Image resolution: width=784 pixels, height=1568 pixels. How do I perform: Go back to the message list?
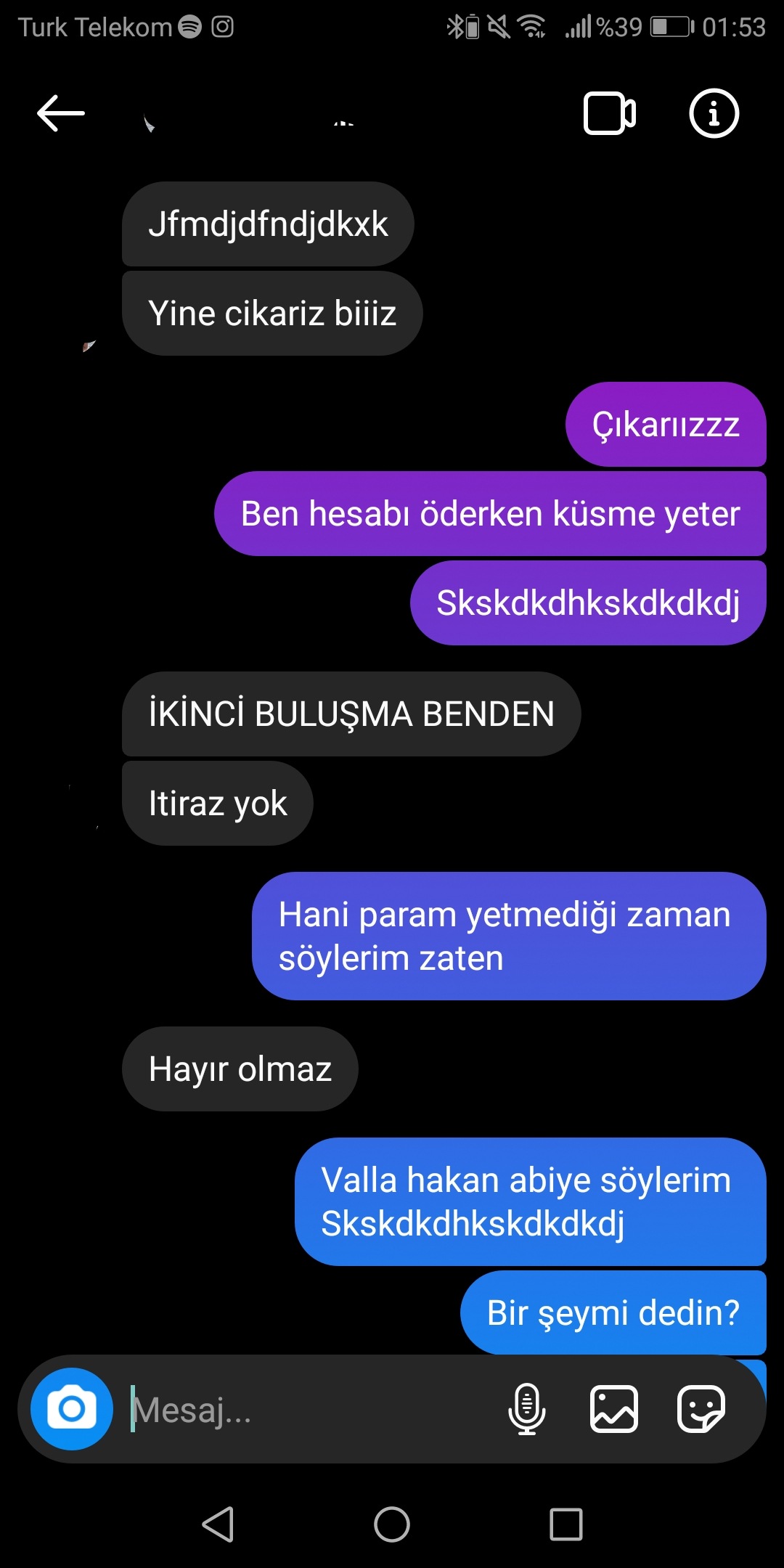(x=61, y=113)
